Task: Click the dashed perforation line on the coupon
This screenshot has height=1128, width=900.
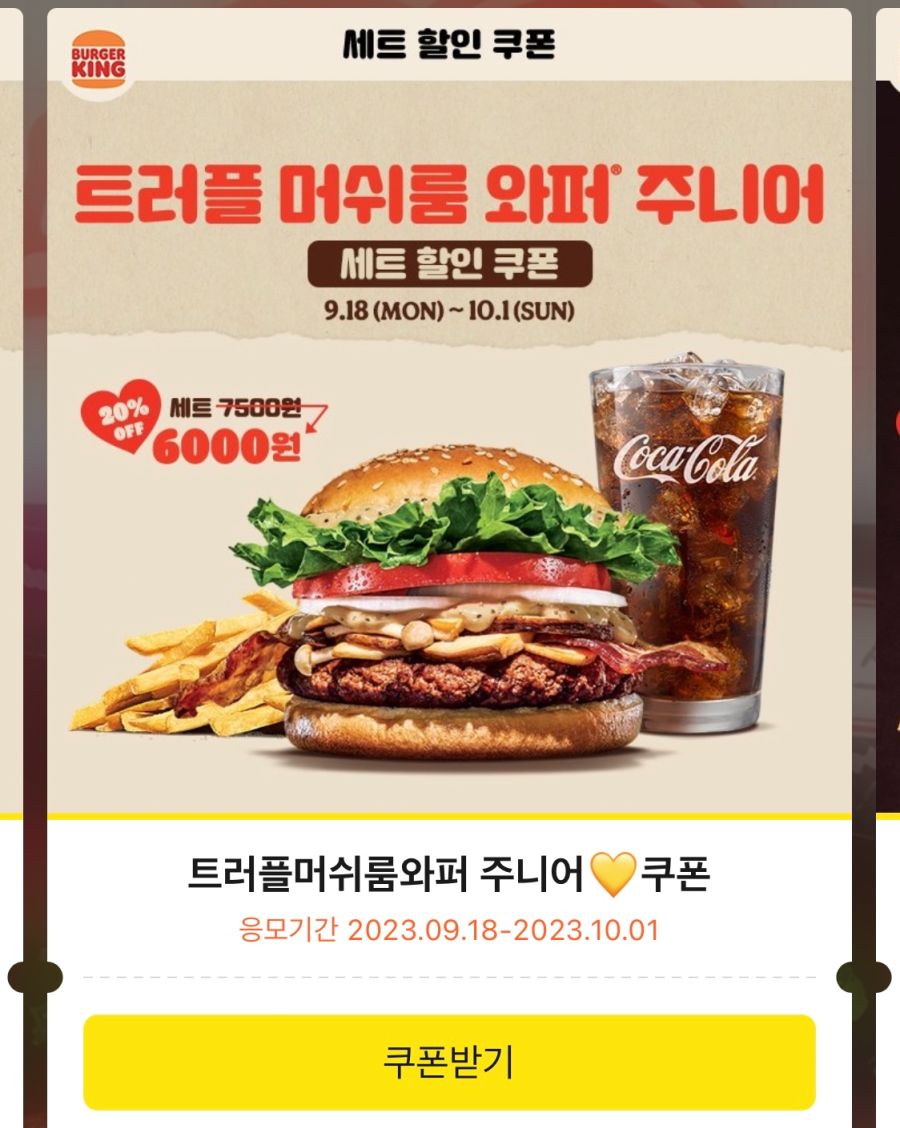Action: click(450, 972)
